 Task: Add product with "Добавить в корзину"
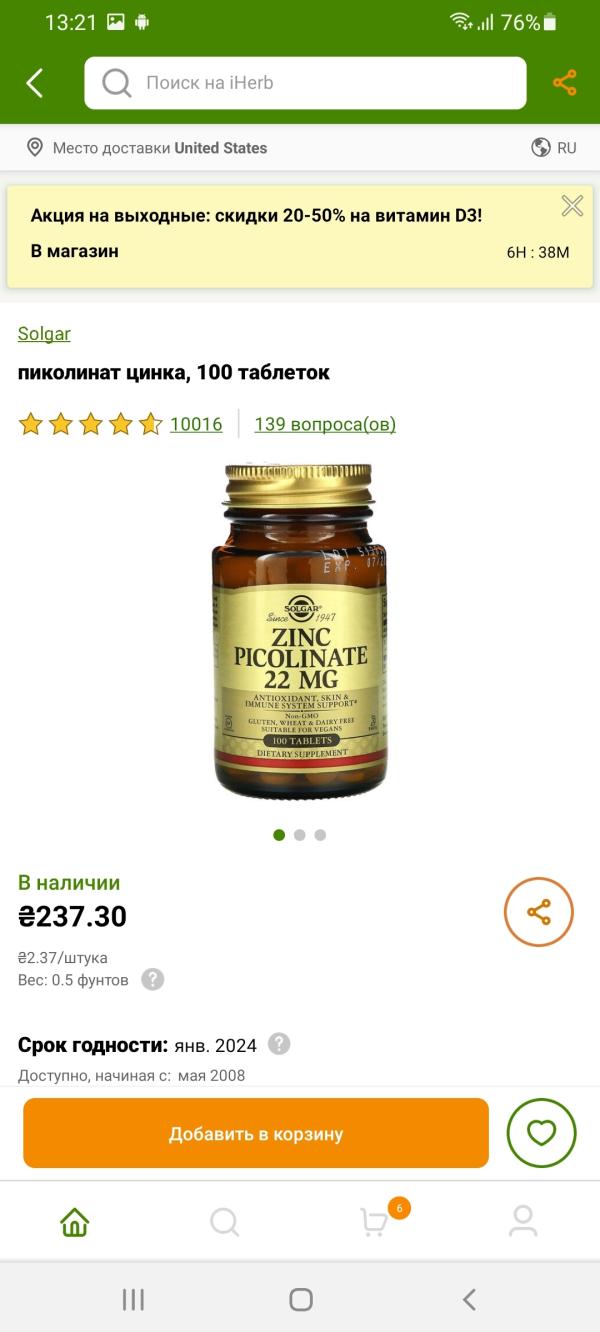coord(256,1134)
